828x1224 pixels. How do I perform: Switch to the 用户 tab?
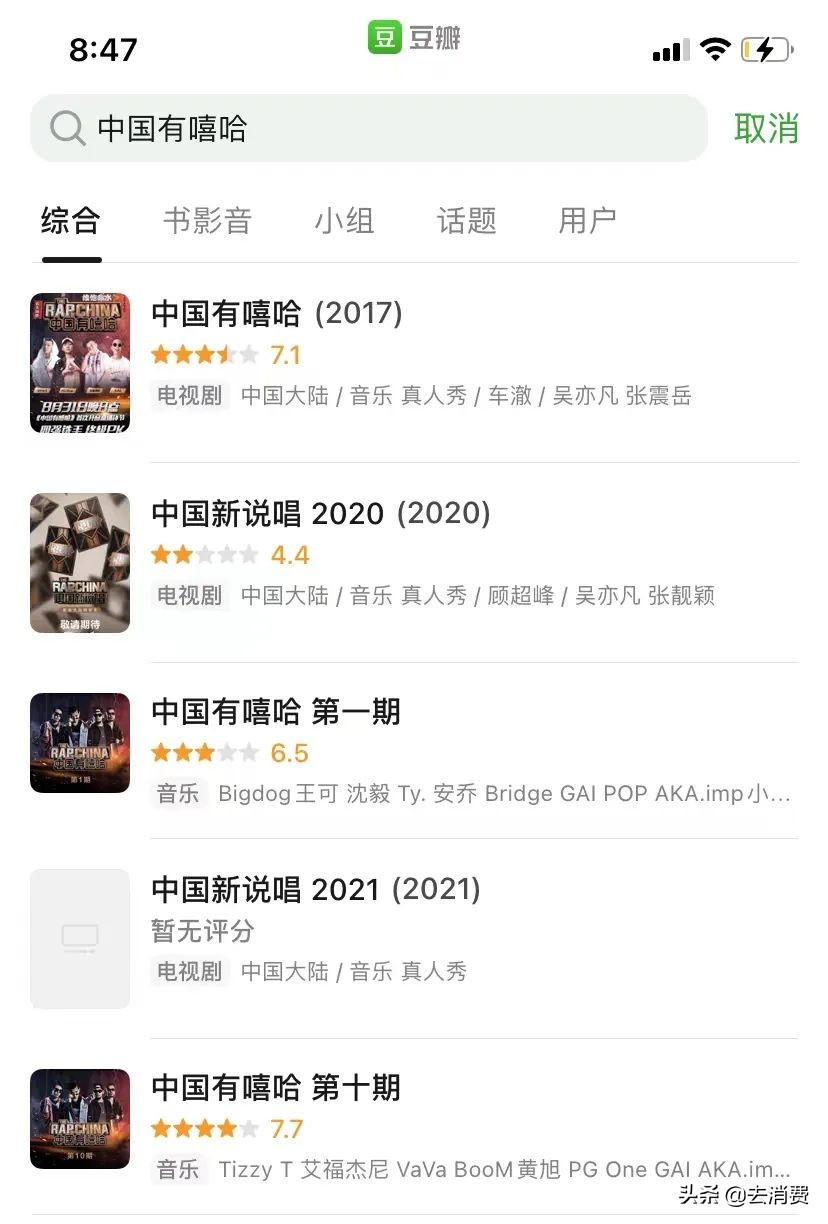click(587, 222)
